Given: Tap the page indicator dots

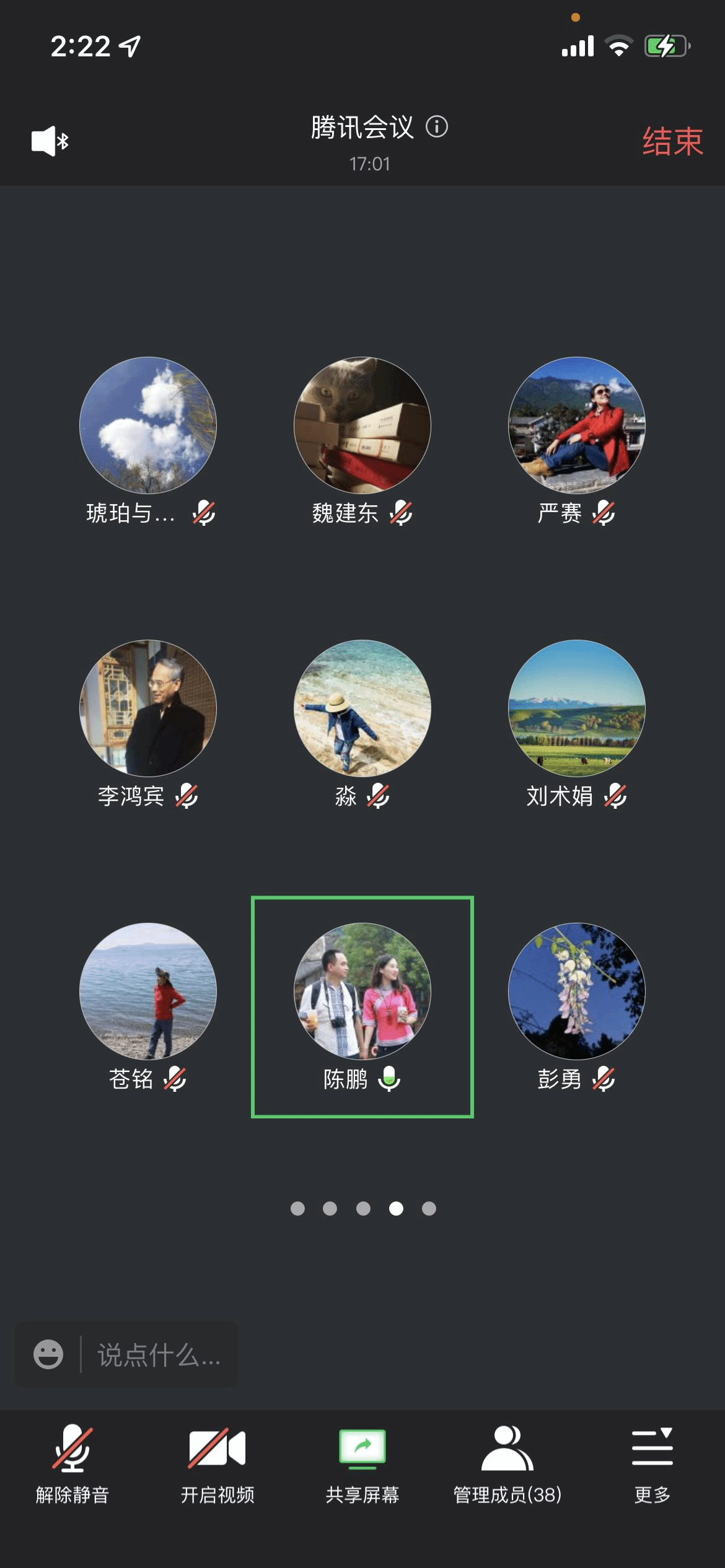Looking at the screenshot, I should tap(363, 1208).
